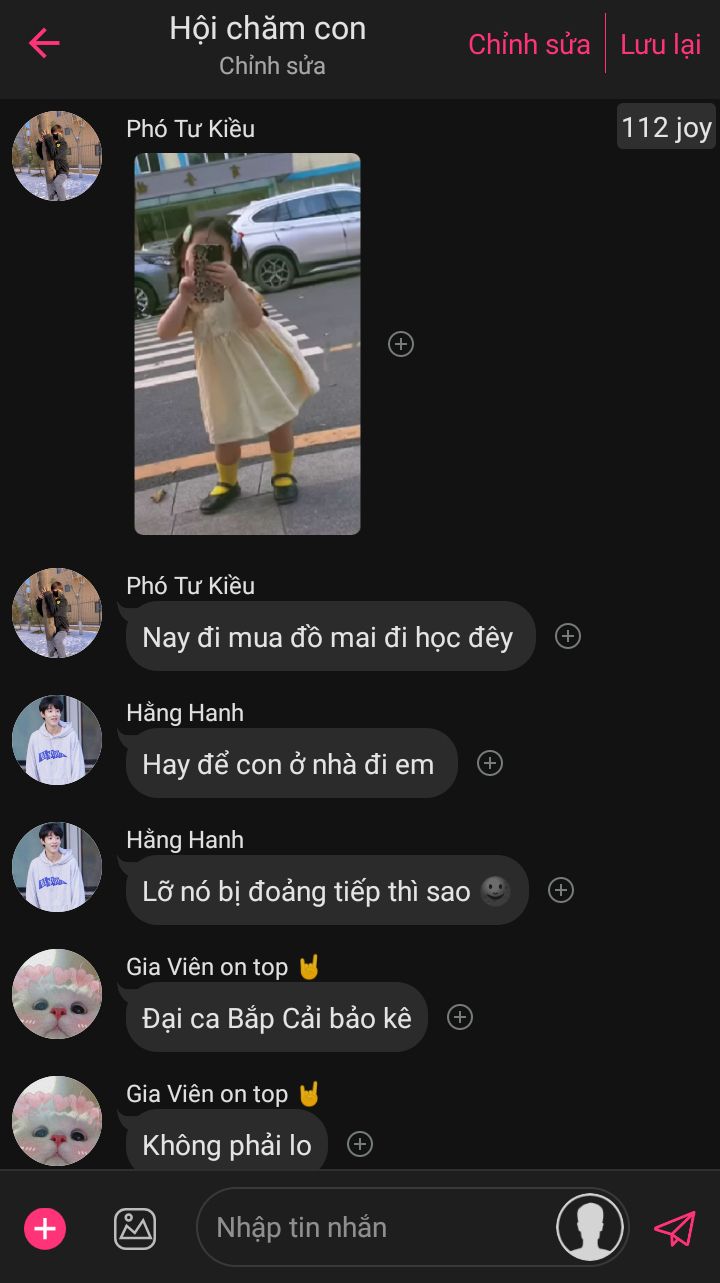
Task: Go back using the pink arrow
Action: [x=44, y=43]
